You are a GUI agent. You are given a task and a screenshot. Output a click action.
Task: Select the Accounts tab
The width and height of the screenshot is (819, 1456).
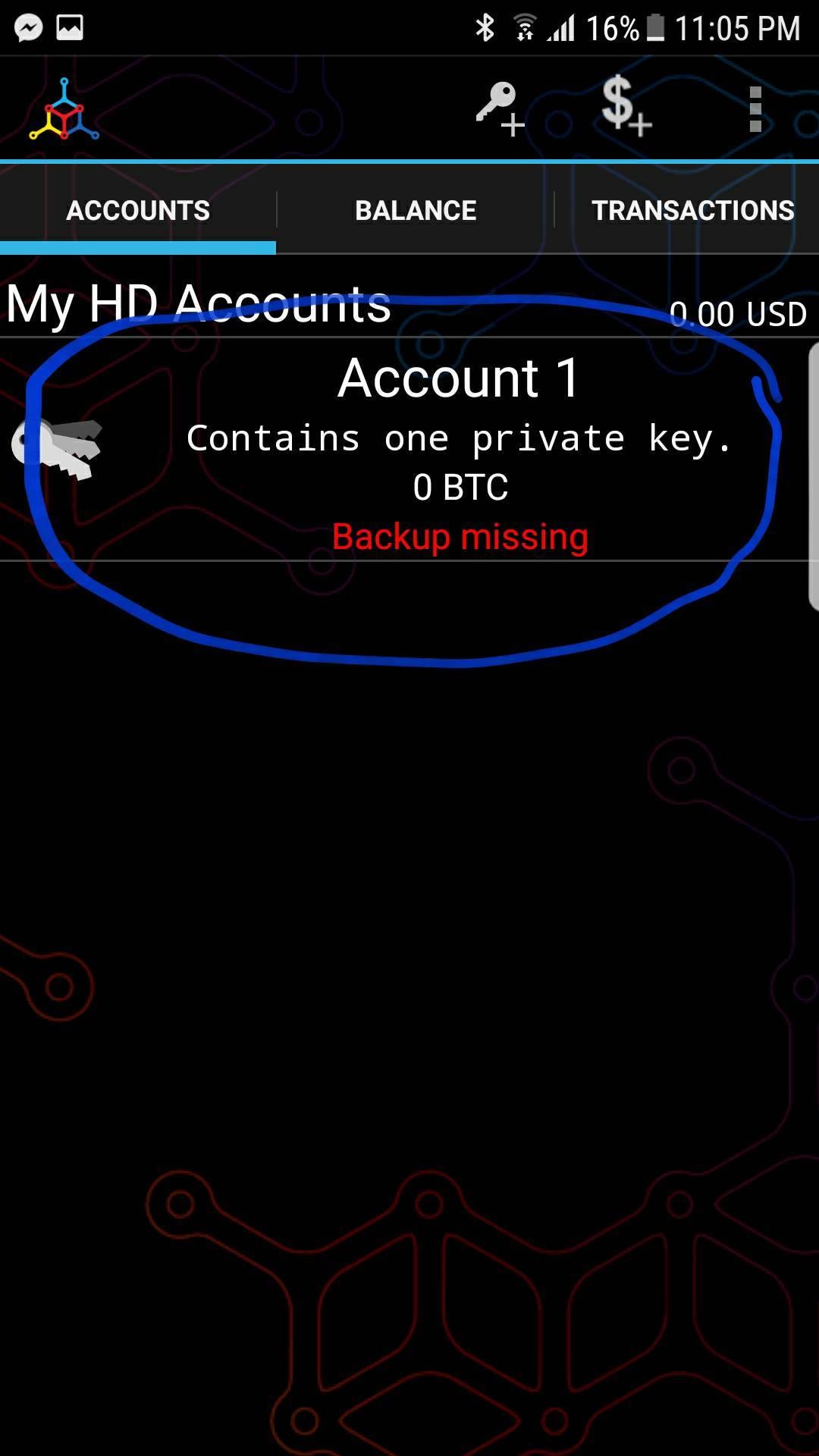(x=138, y=211)
